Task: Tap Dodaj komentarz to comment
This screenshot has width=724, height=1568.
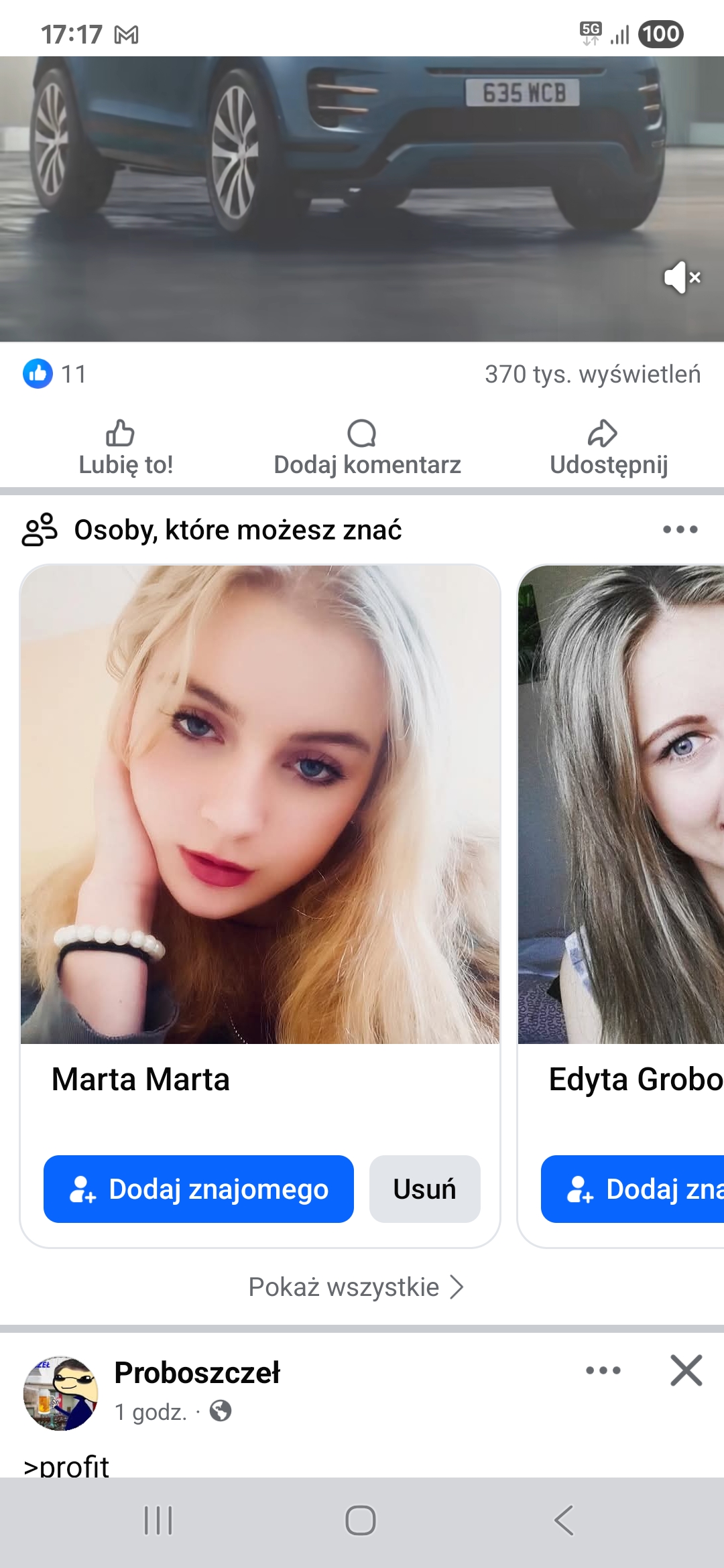Action: point(367,448)
